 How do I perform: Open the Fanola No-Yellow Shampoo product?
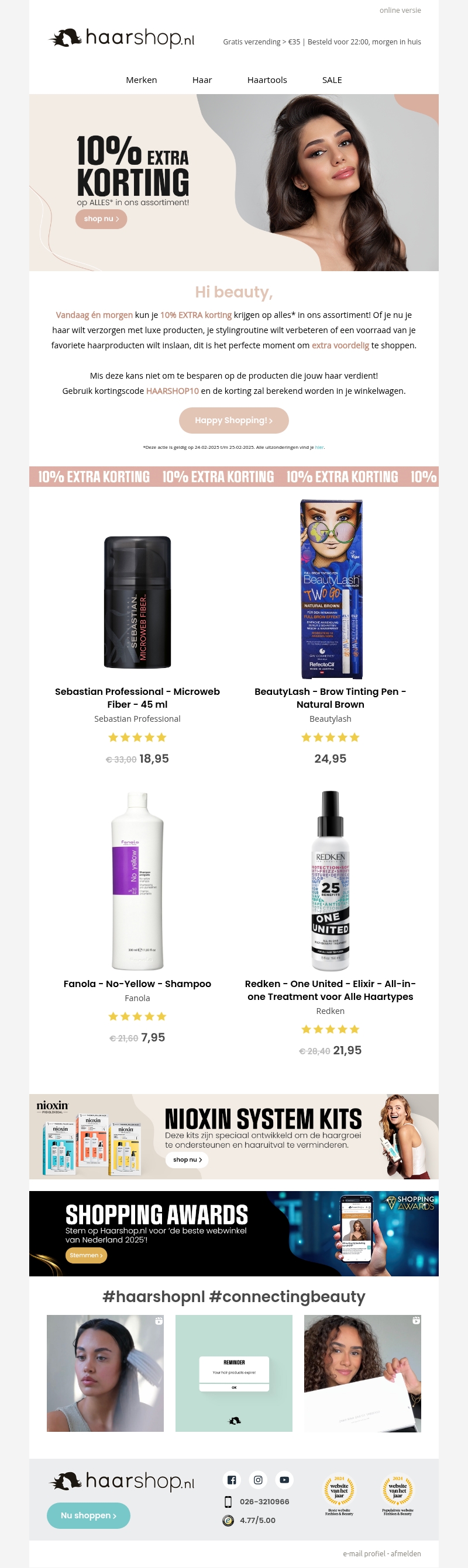137,984
